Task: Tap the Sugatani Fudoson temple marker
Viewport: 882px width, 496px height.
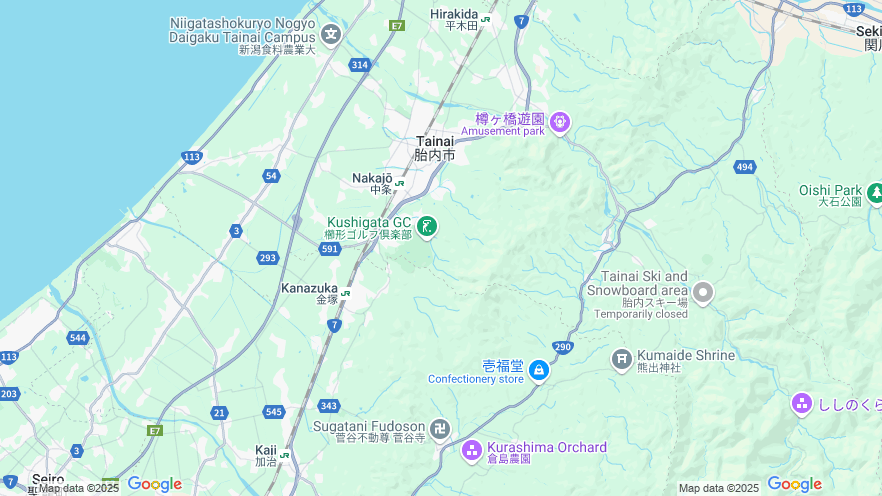Action: tap(441, 429)
